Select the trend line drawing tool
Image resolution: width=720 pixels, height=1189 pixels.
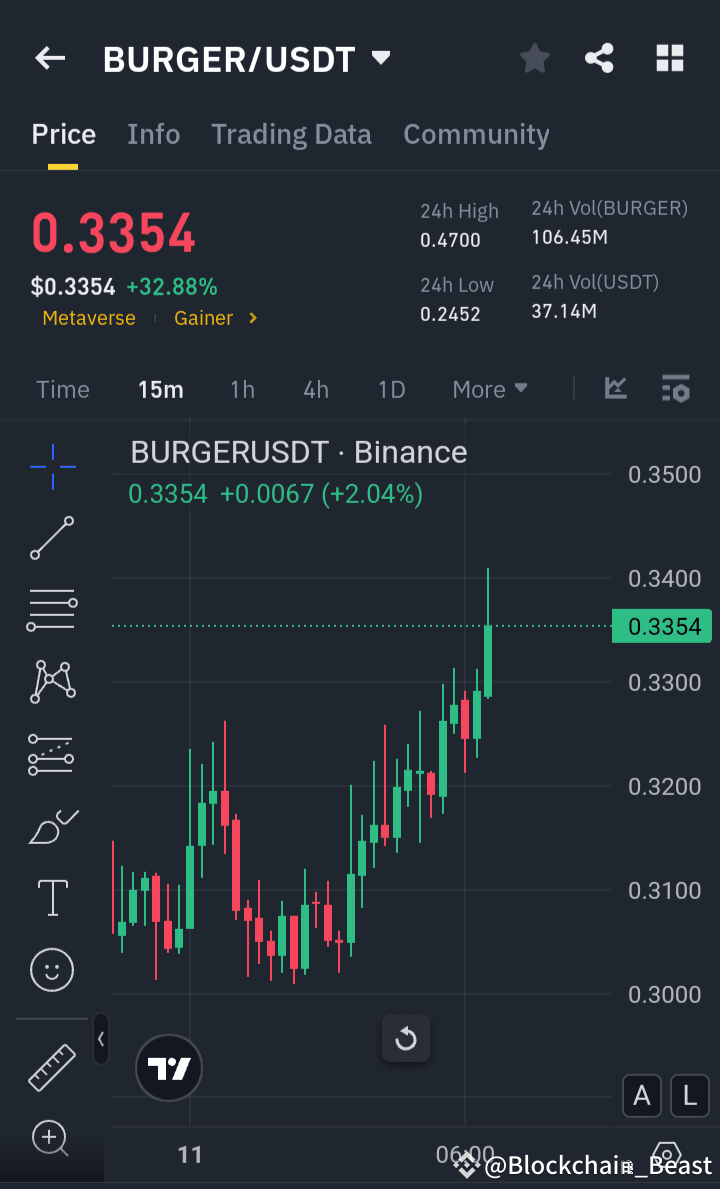pos(51,538)
